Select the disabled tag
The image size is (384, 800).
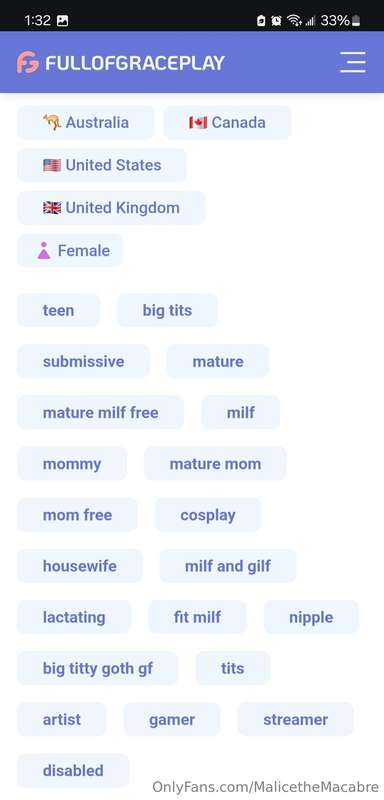click(x=73, y=770)
